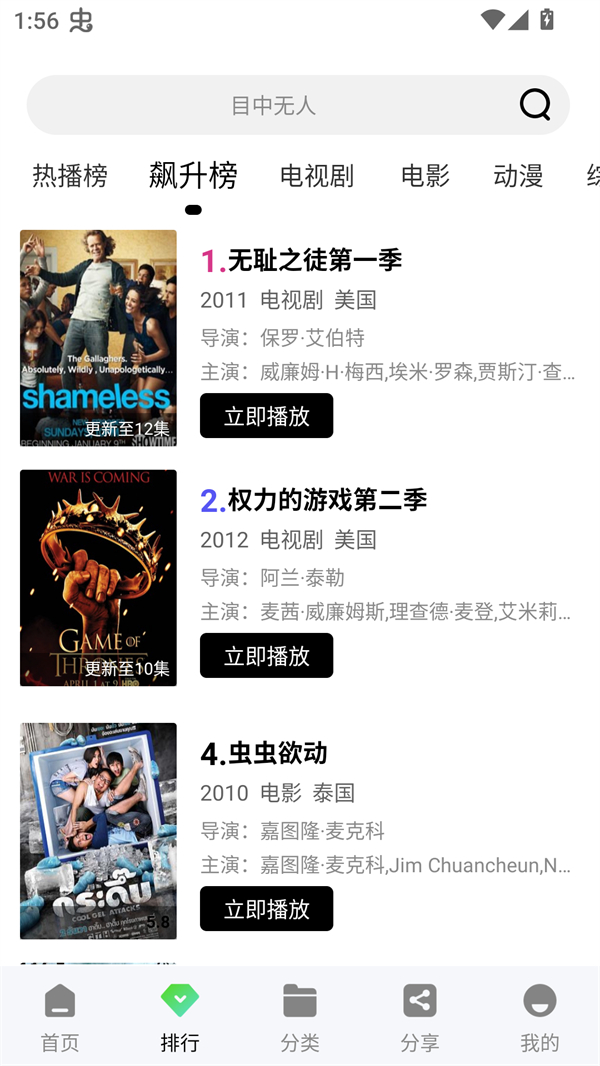Switch to the 动漫 tab
This screenshot has width=600, height=1066.
[x=518, y=176]
